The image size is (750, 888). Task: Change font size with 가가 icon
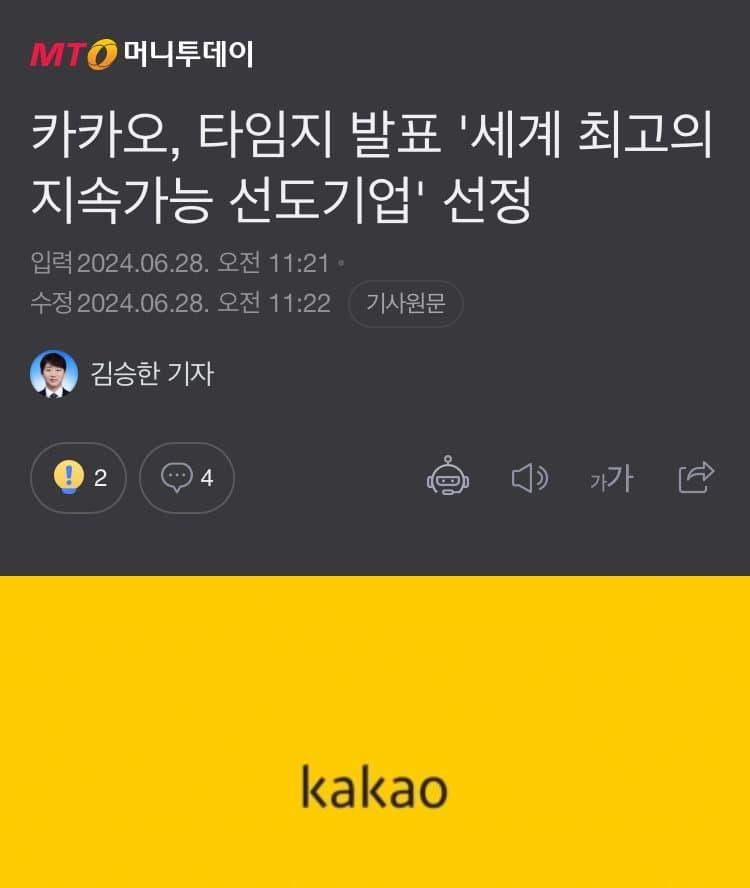click(x=611, y=478)
